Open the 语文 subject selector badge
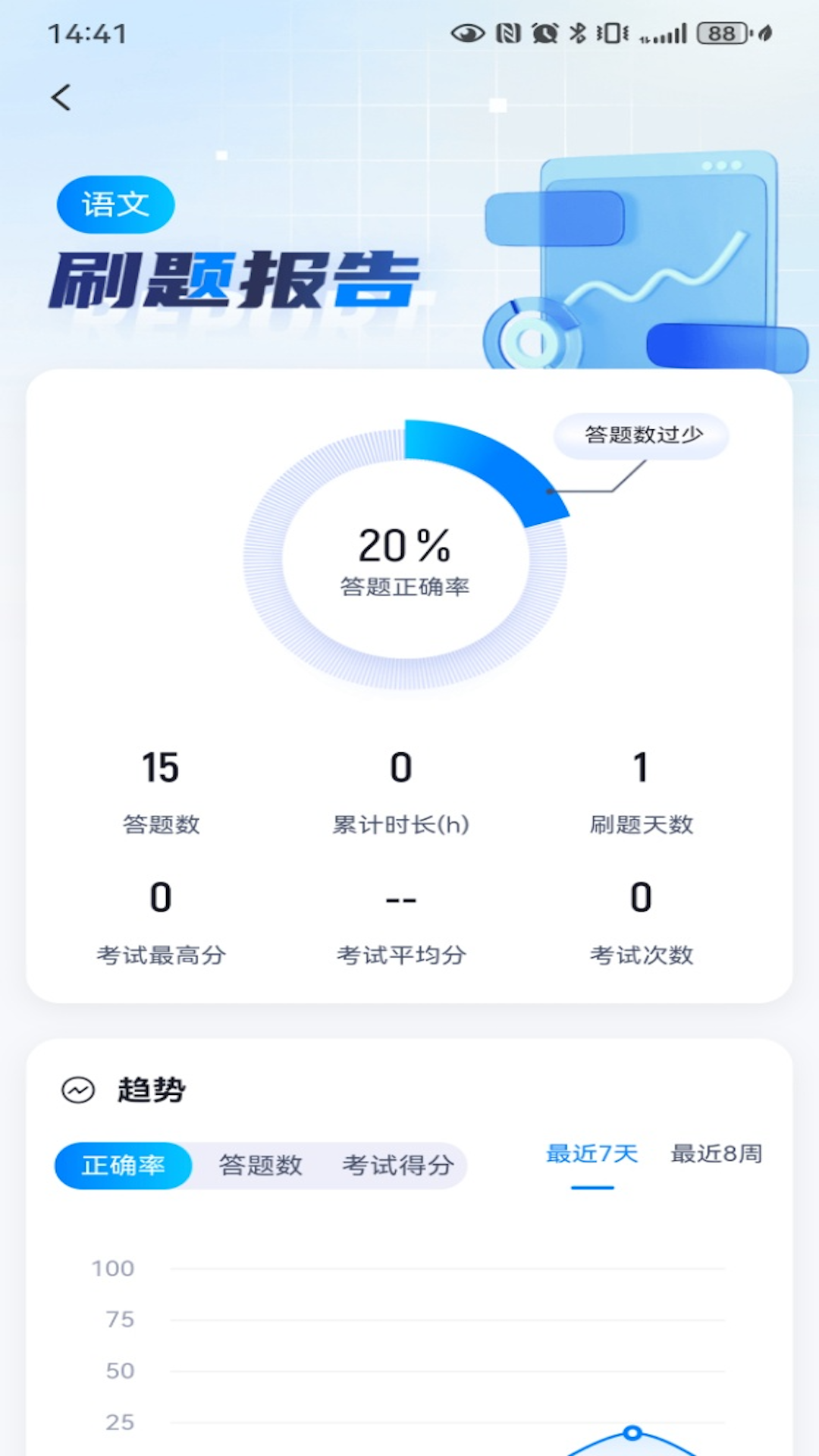This screenshot has width=819, height=1456. (x=115, y=202)
